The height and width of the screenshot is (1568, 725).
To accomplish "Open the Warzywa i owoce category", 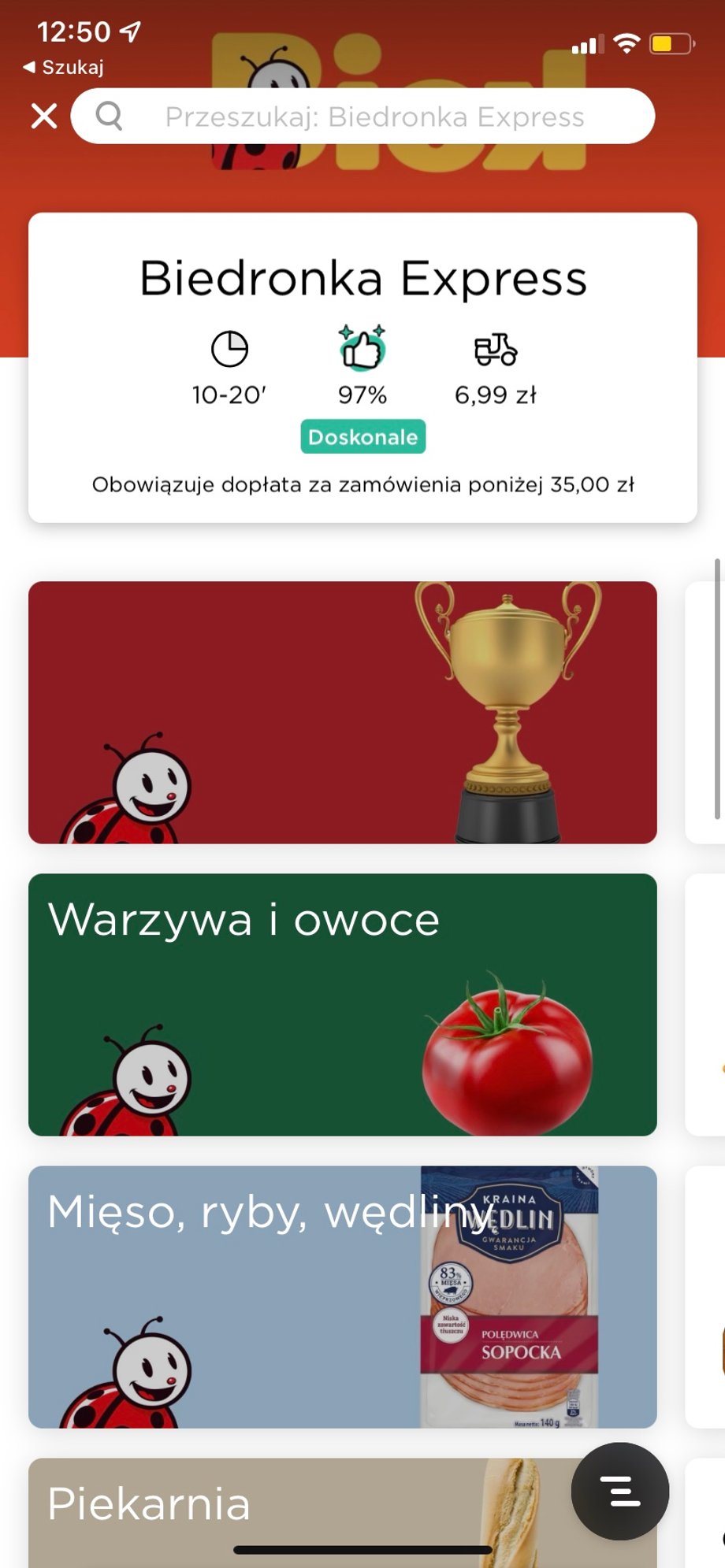I will [342, 1004].
